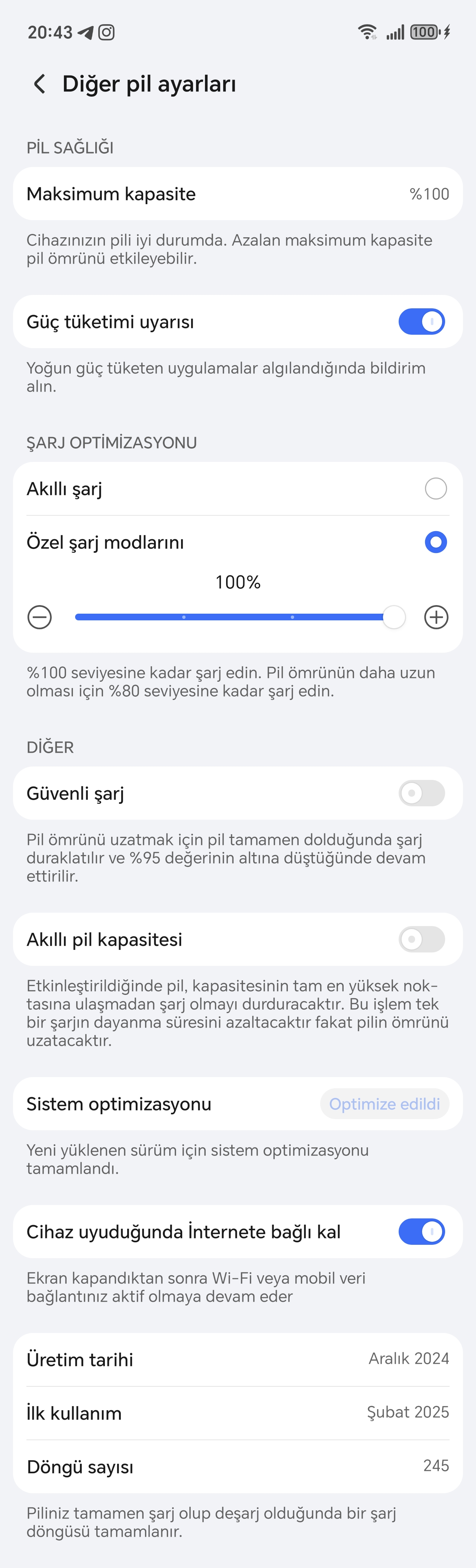Go back from Diğer pil ayarları
The width and height of the screenshot is (476, 1568).
39,84
